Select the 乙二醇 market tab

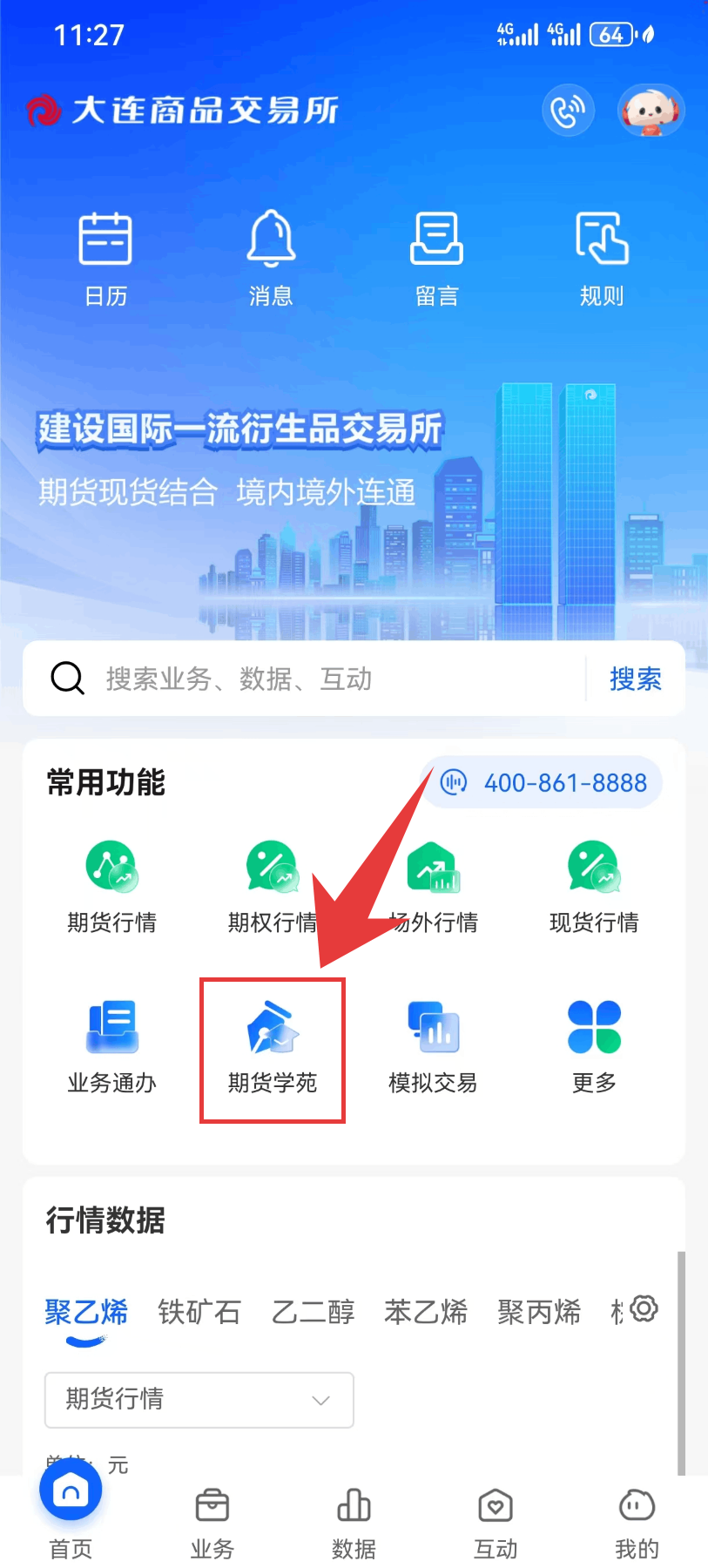313,1311
